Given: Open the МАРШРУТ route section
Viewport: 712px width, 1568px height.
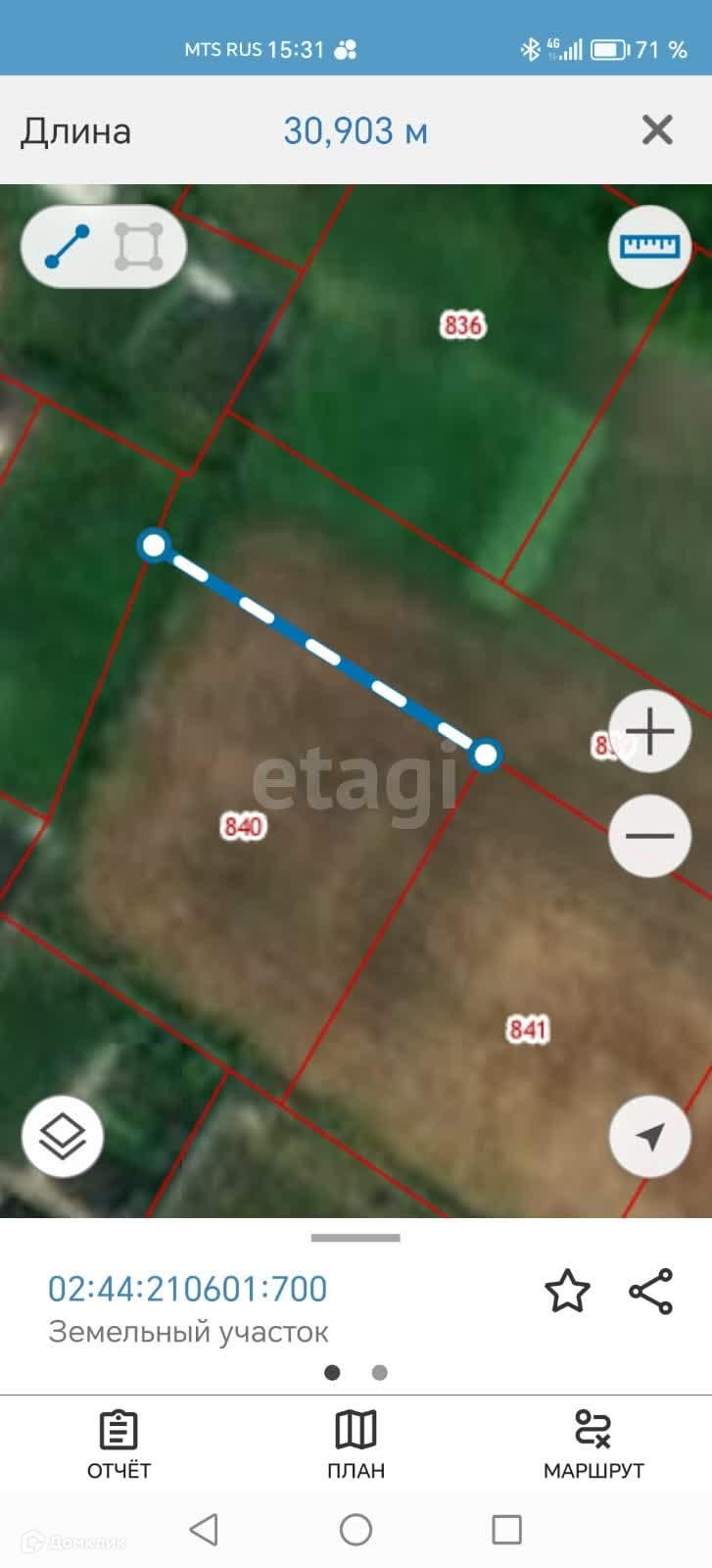Looking at the screenshot, I should point(593,1445).
